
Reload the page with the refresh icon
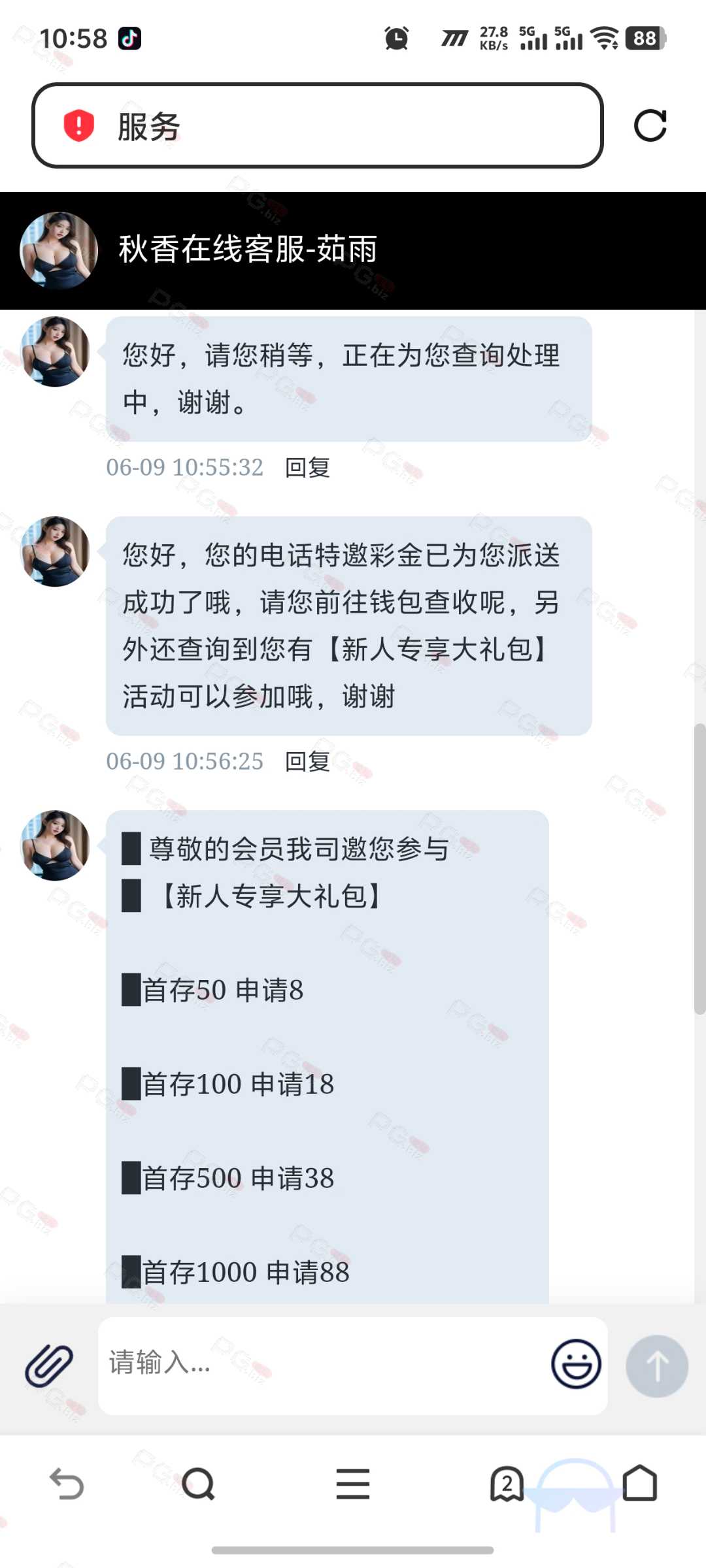pos(650,125)
